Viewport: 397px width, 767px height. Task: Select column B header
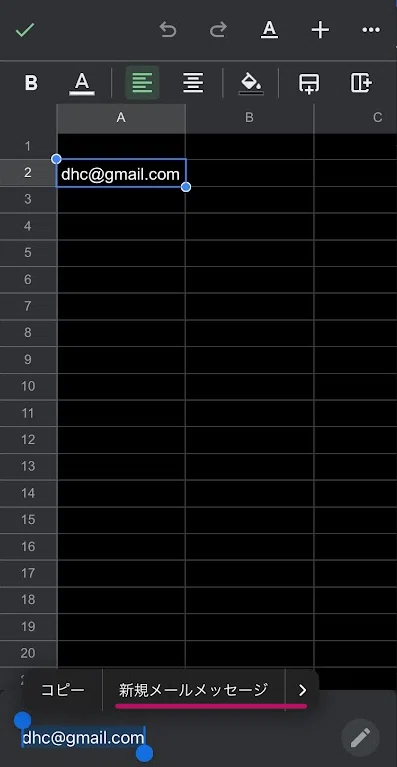coord(249,118)
